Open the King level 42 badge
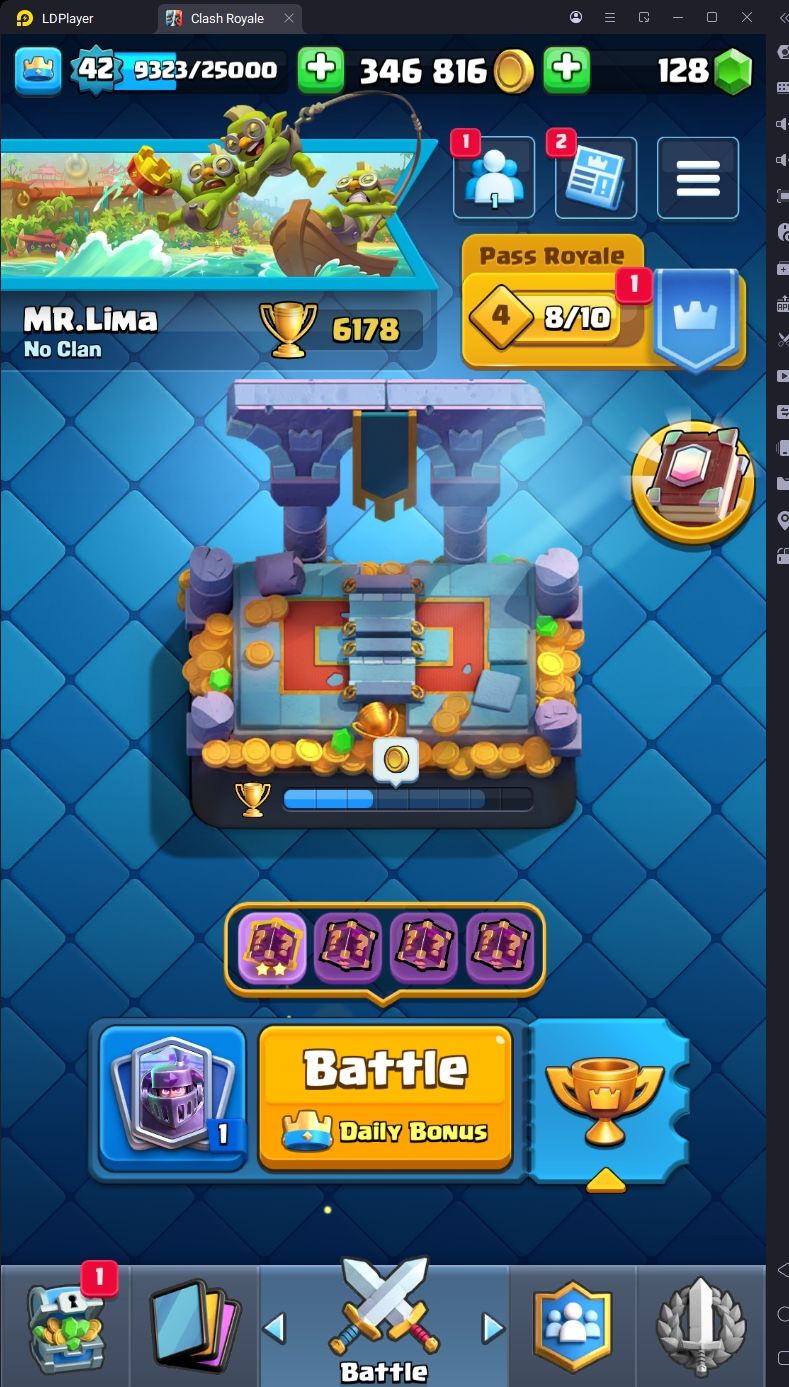The height and width of the screenshot is (1387, 789). [x=95, y=69]
